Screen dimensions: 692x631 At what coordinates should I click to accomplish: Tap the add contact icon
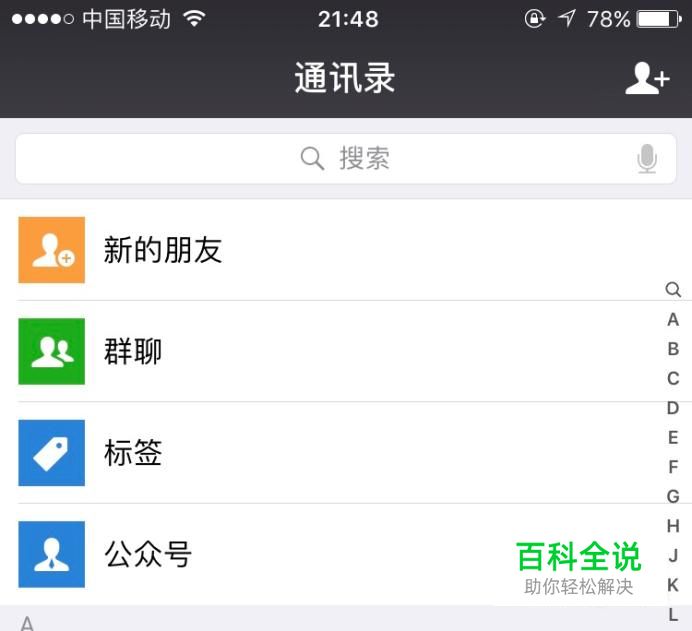click(646, 78)
